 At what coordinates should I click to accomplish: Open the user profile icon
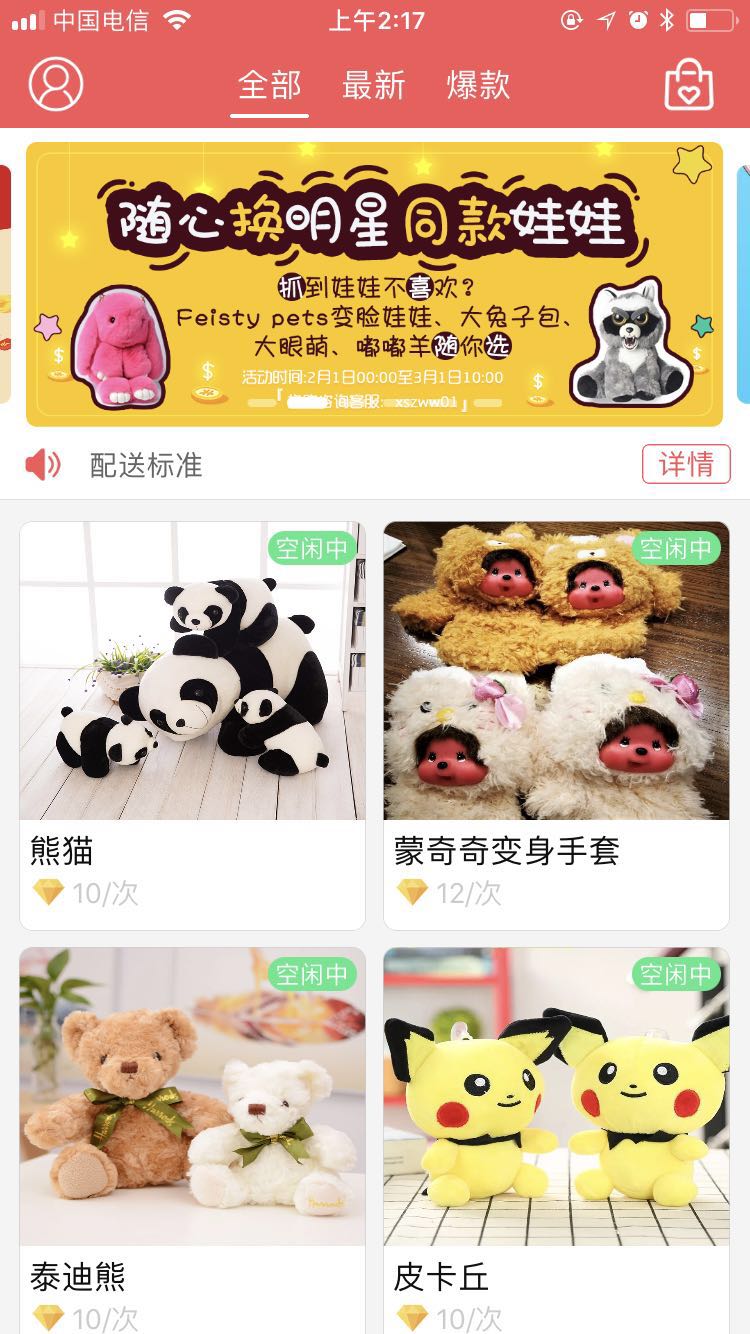(x=56, y=85)
